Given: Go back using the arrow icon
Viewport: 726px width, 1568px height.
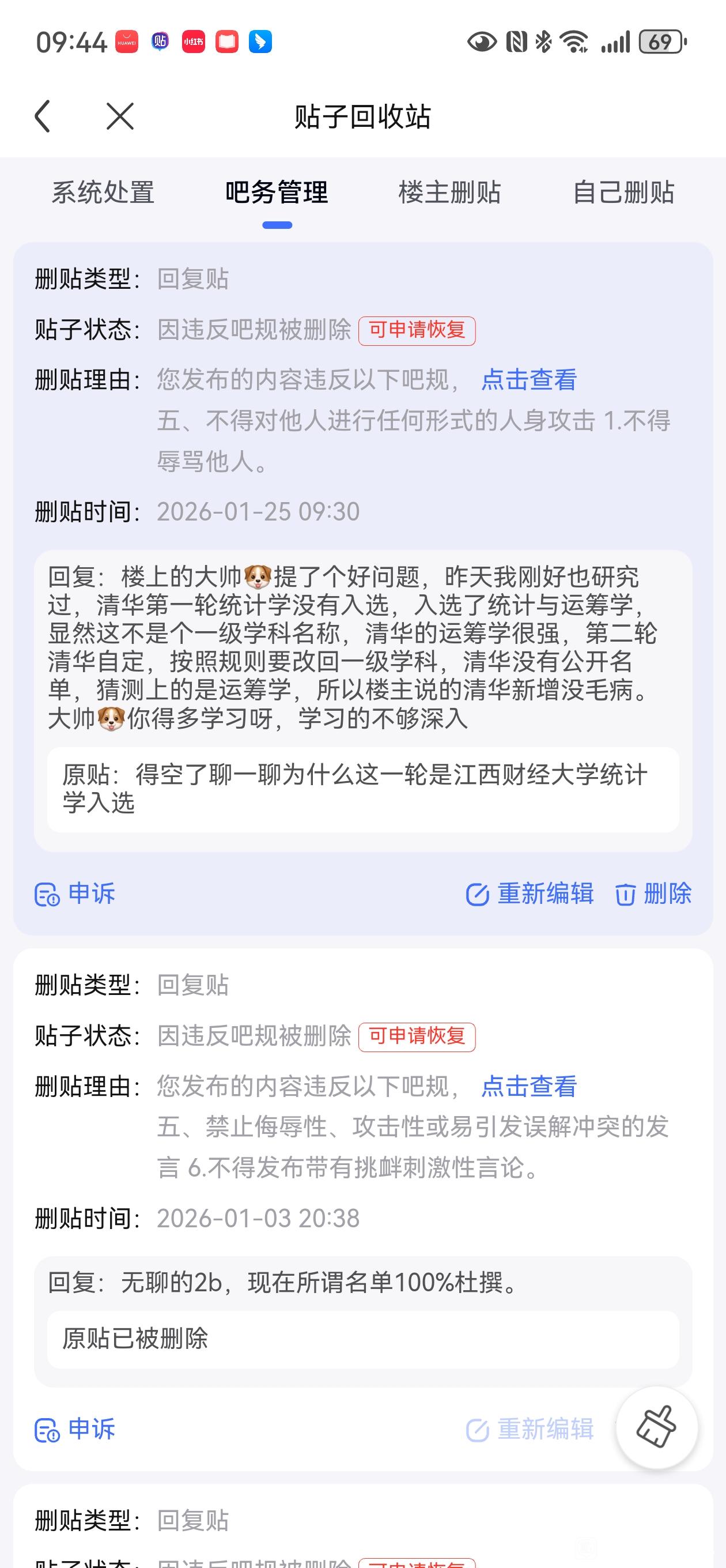Looking at the screenshot, I should [43, 116].
